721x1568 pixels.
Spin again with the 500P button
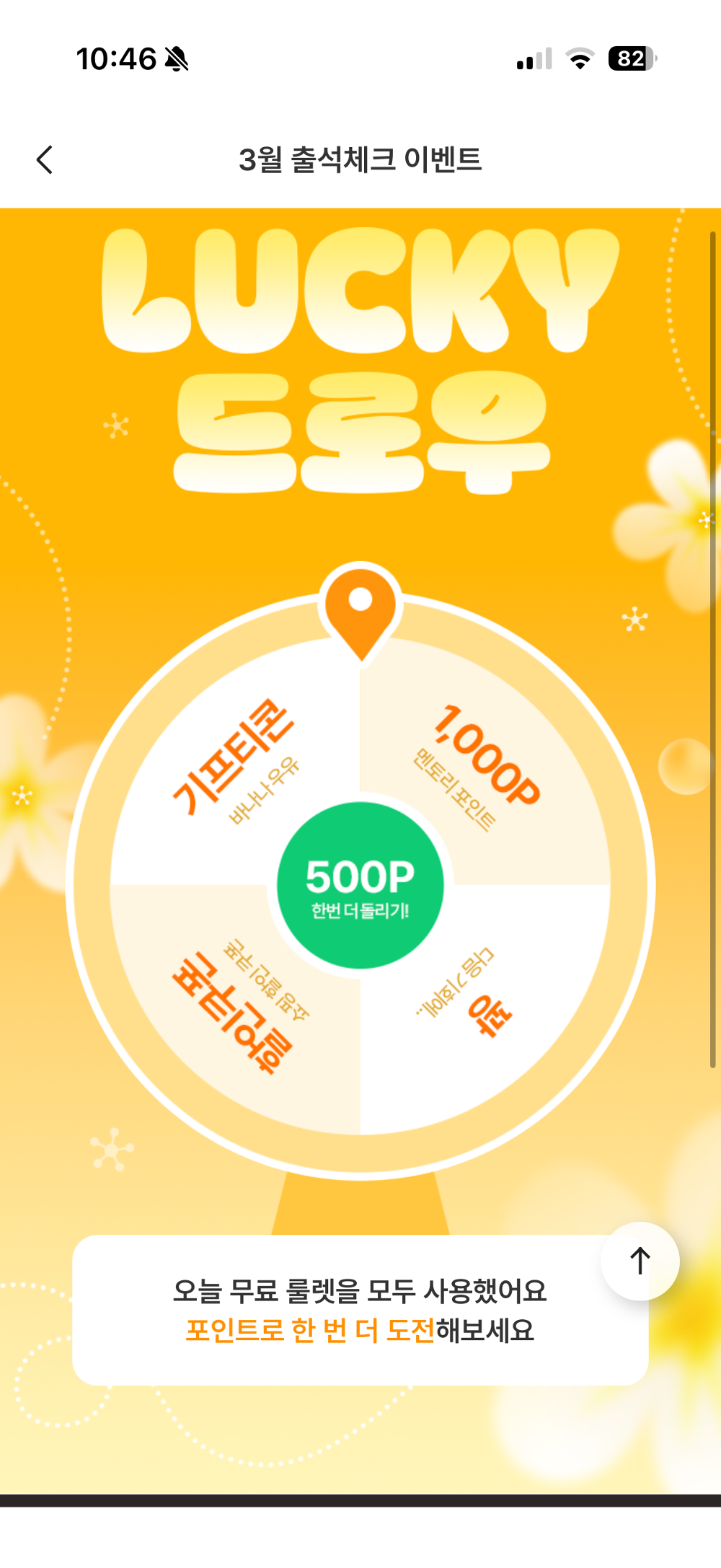coord(360,886)
